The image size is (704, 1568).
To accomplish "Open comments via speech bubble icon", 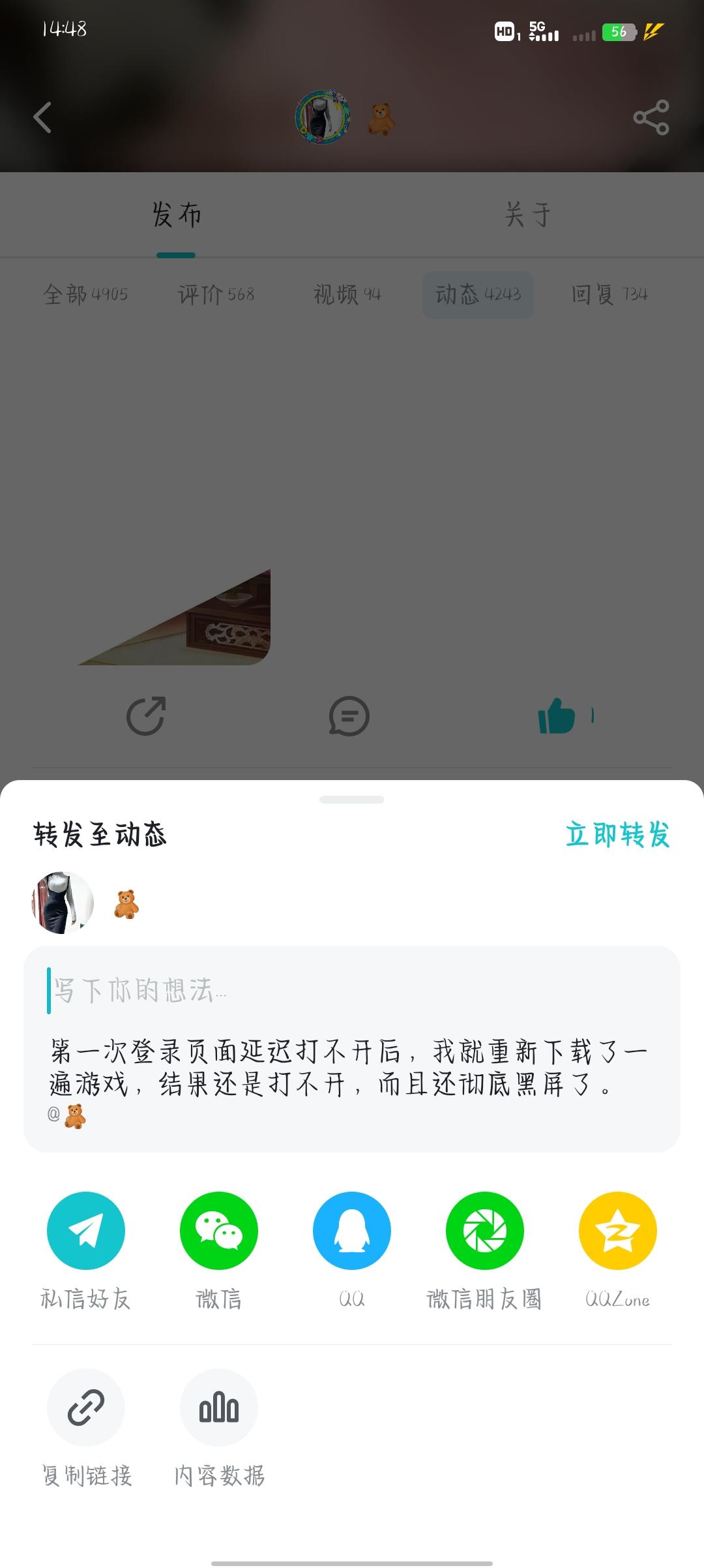I will 349,716.
